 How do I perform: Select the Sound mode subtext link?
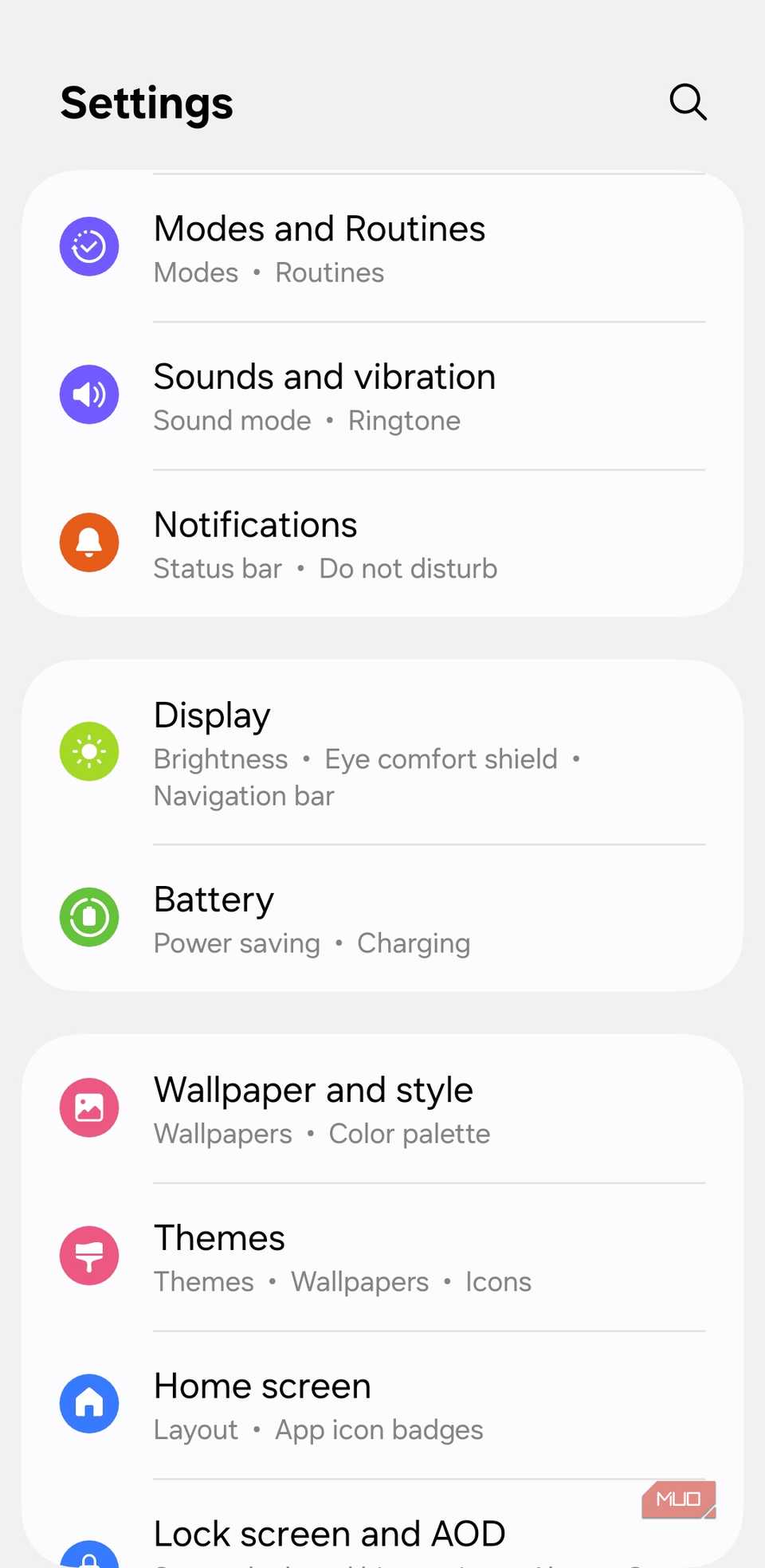(x=232, y=420)
